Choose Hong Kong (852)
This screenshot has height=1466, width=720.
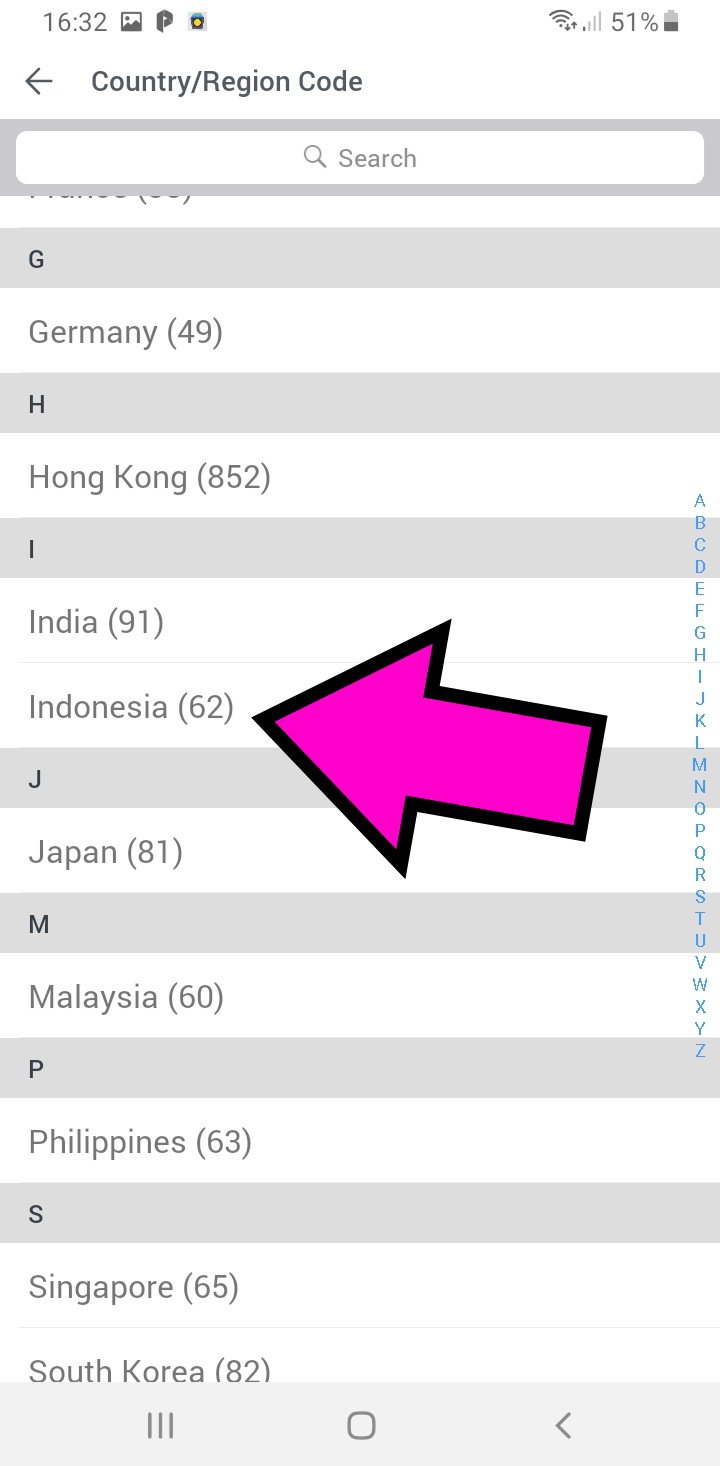[x=150, y=477]
